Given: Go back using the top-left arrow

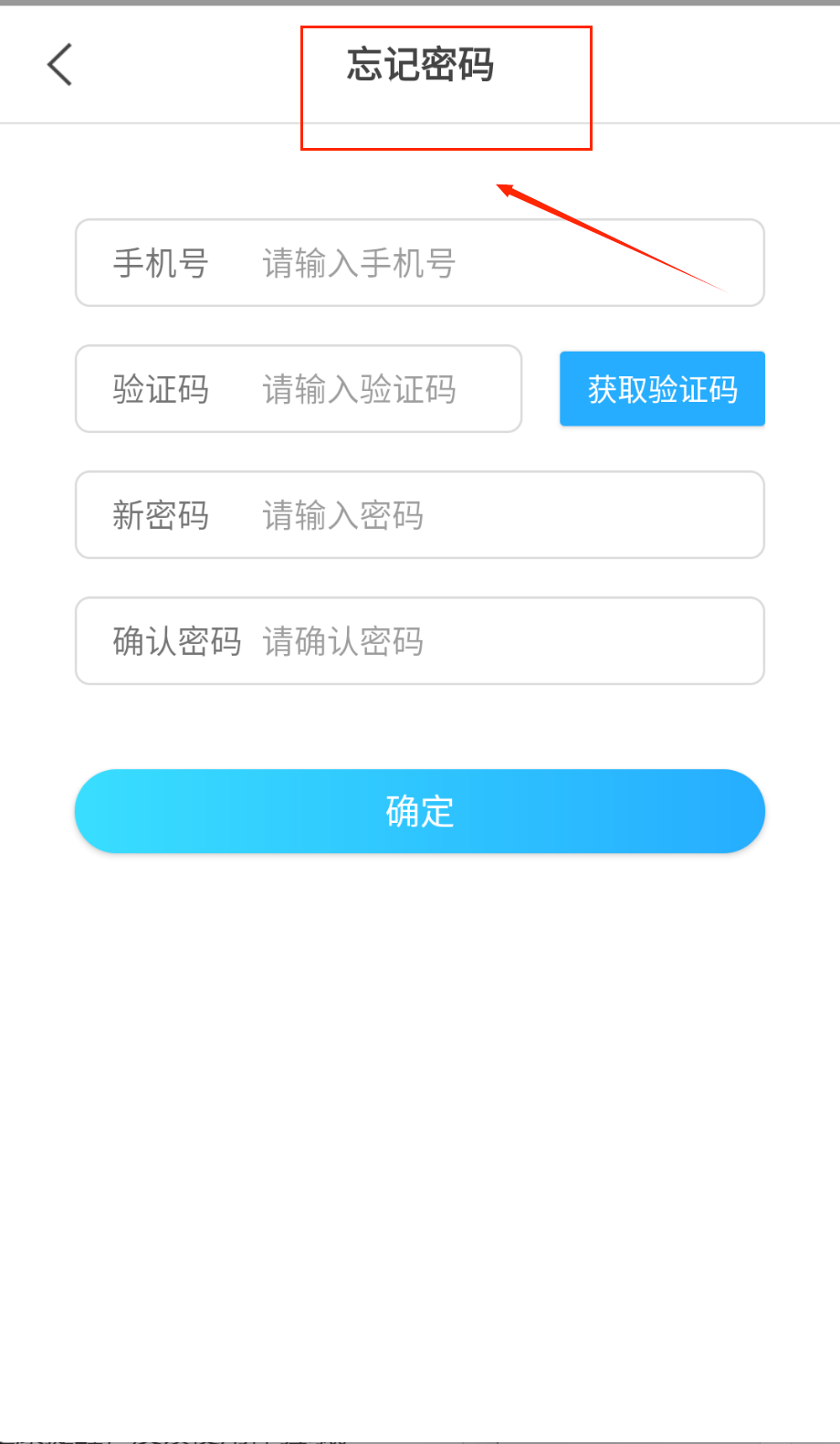Looking at the screenshot, I should click(60, 65).
